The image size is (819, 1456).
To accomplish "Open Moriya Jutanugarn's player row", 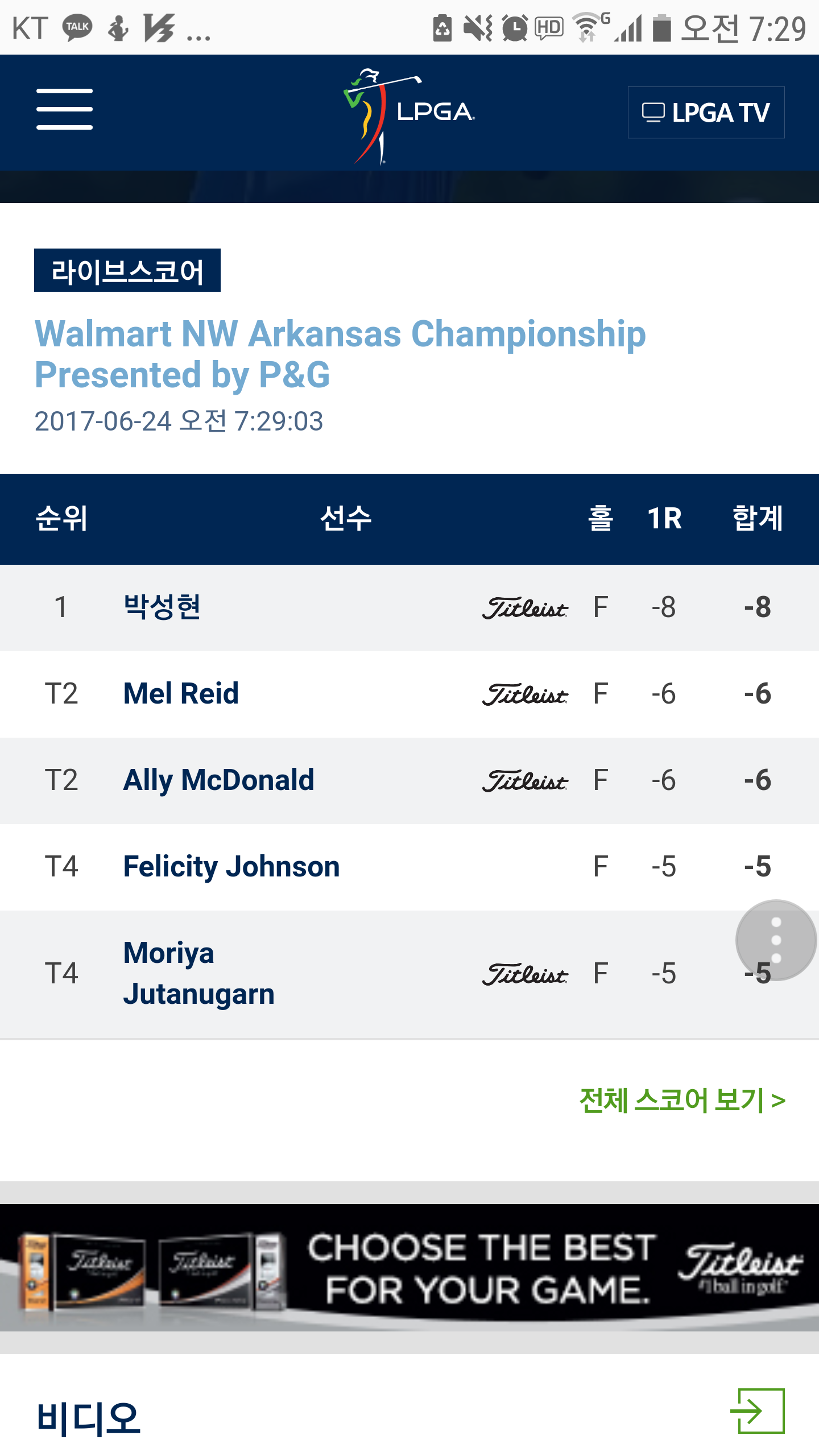I will [x=409, y=974].
